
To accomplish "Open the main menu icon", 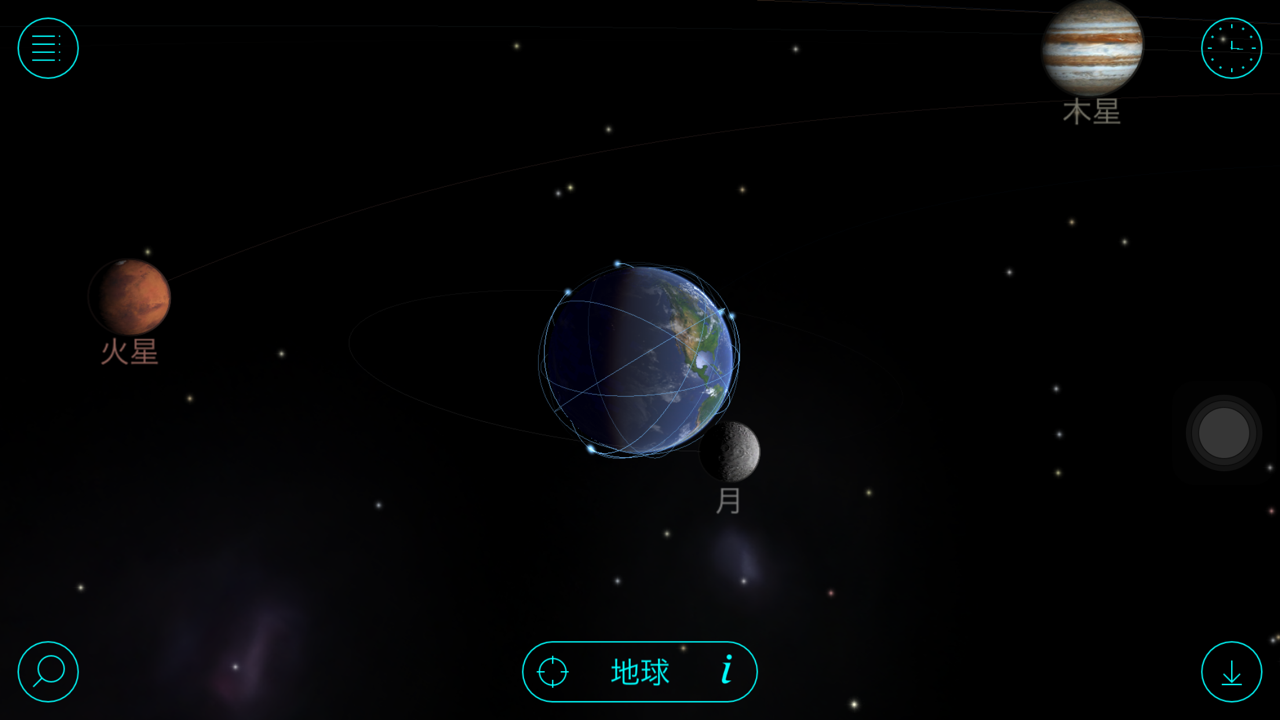I will (x=48, y=48).
